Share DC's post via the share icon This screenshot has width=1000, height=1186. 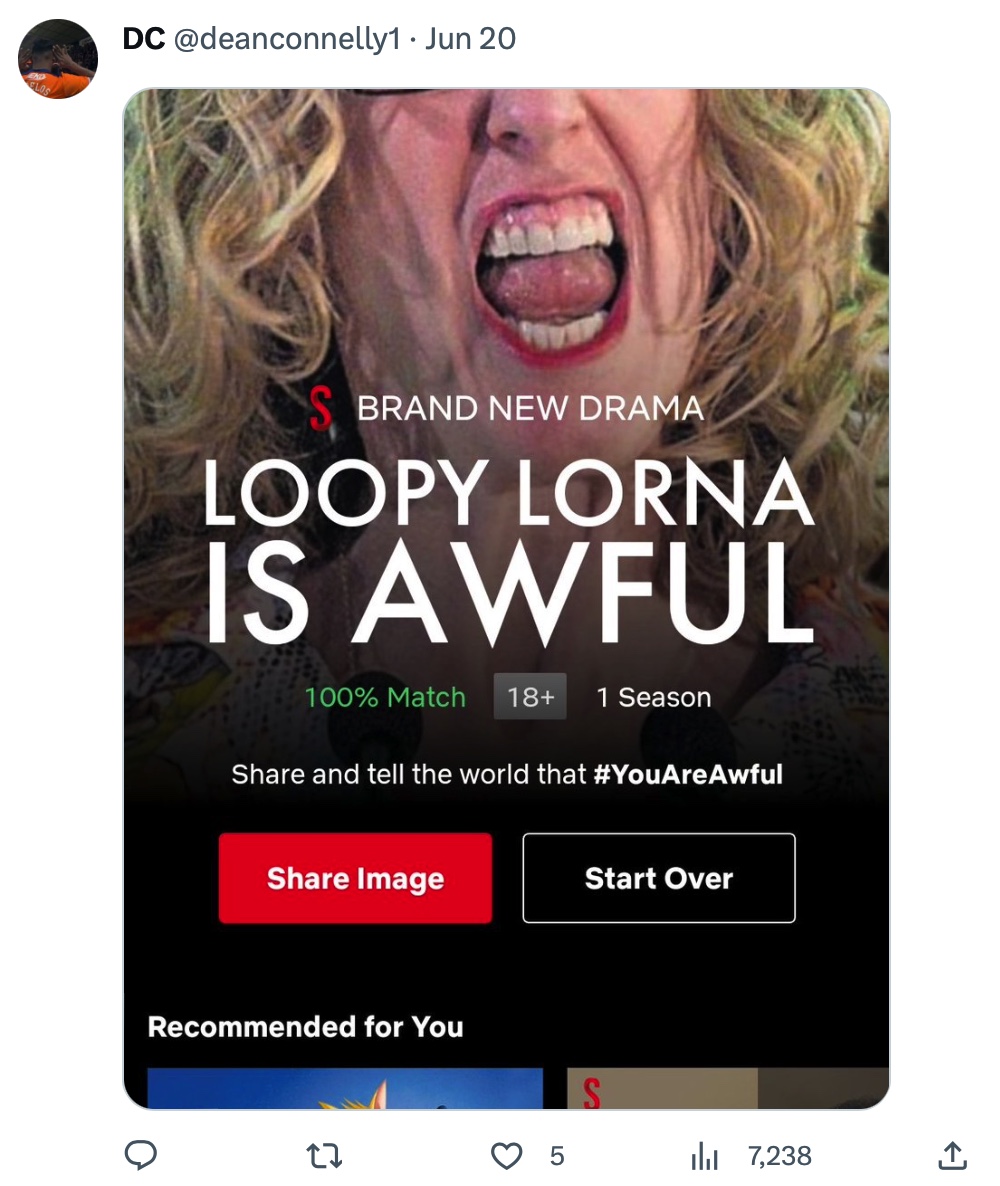coord(952,1156)
